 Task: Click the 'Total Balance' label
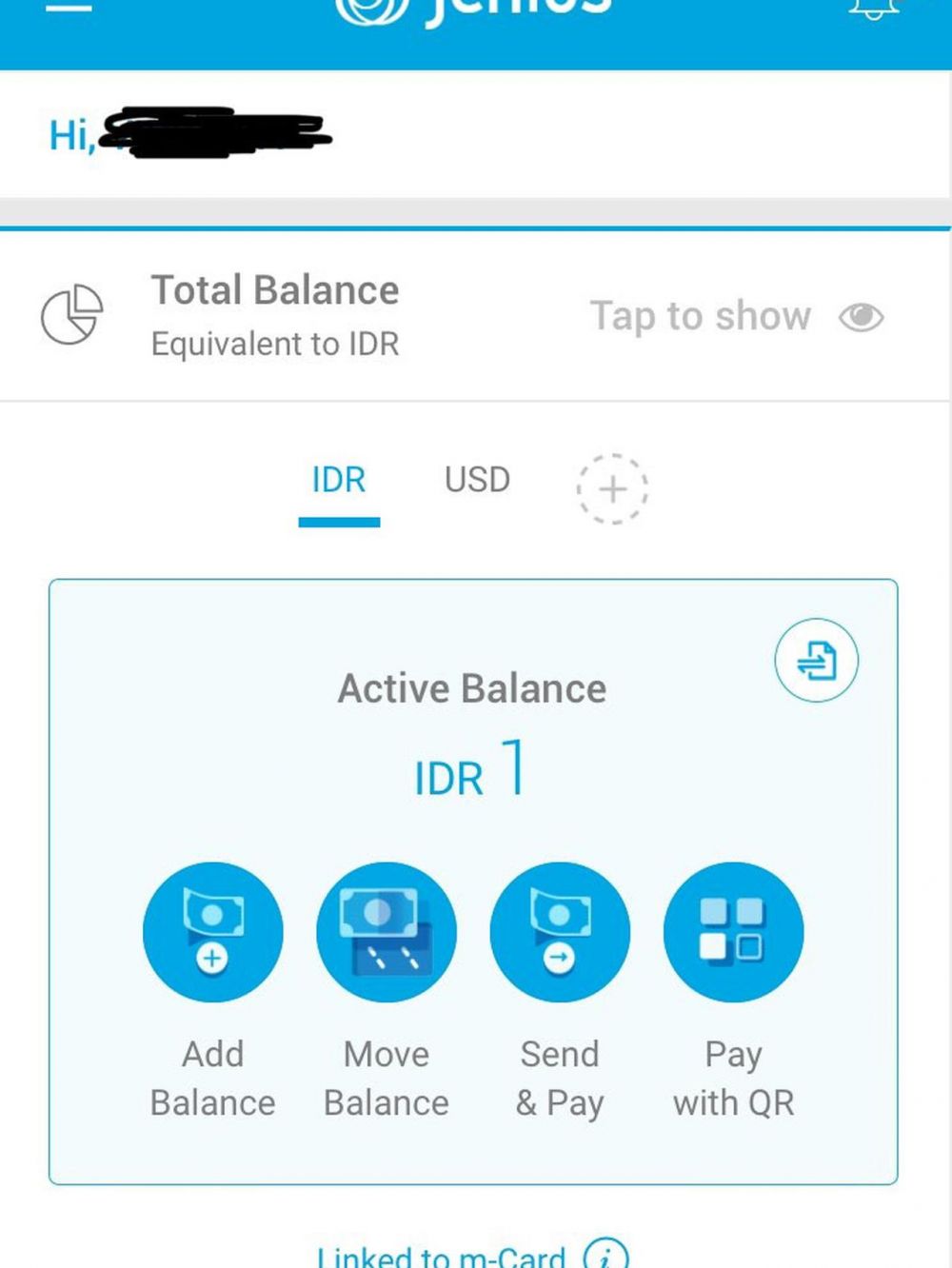click(x=275, y=289)
